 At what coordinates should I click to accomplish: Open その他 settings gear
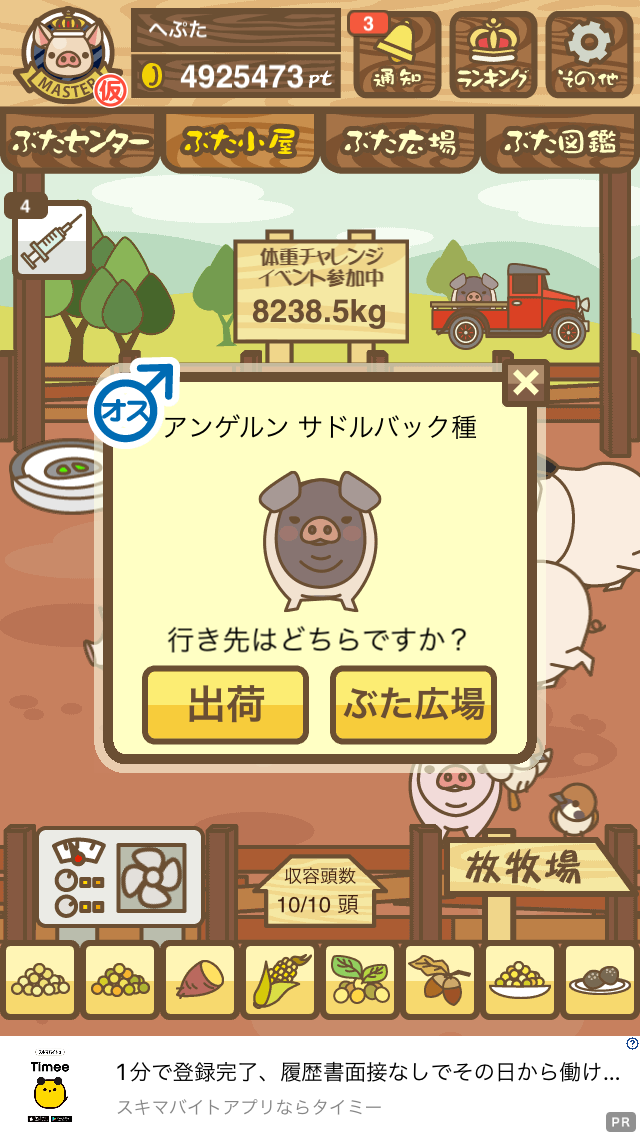589,54
